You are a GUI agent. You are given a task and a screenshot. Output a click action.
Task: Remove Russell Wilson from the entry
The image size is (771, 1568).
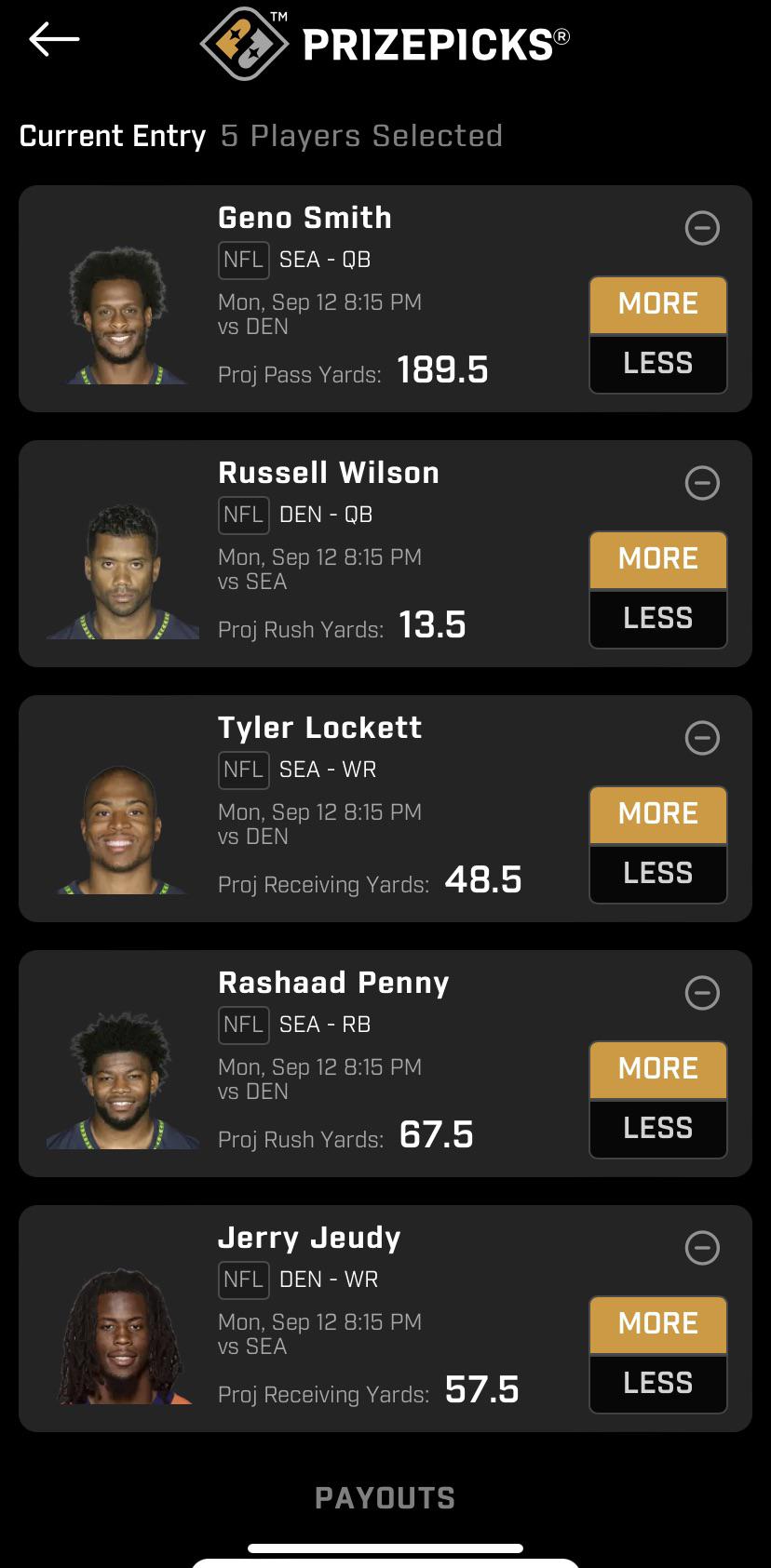pyautogui.click(x=703, y=483)
